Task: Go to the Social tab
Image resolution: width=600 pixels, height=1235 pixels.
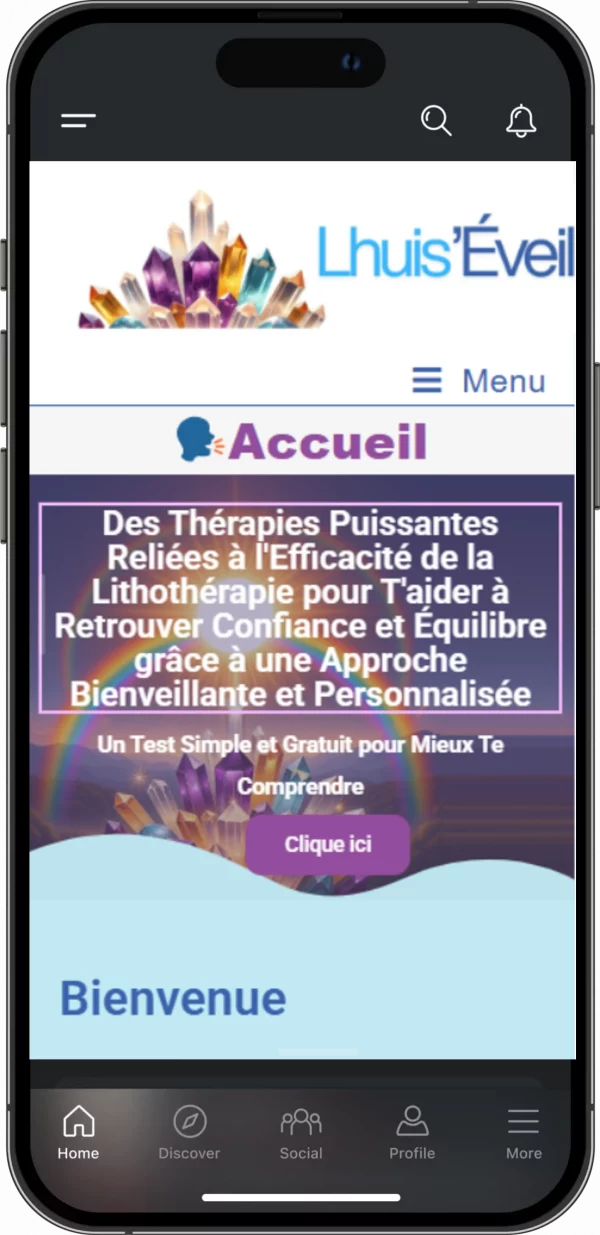Action: [301, 1132]
